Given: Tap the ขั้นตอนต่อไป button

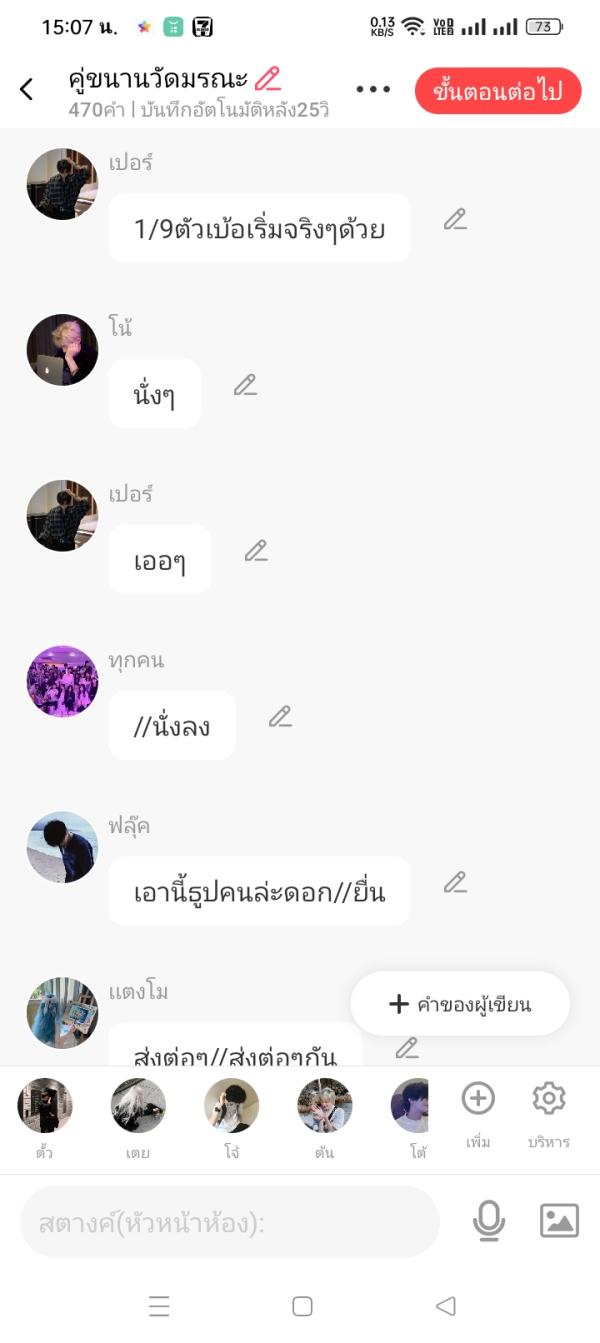Looking at the screenshot, I should (497, 92).
